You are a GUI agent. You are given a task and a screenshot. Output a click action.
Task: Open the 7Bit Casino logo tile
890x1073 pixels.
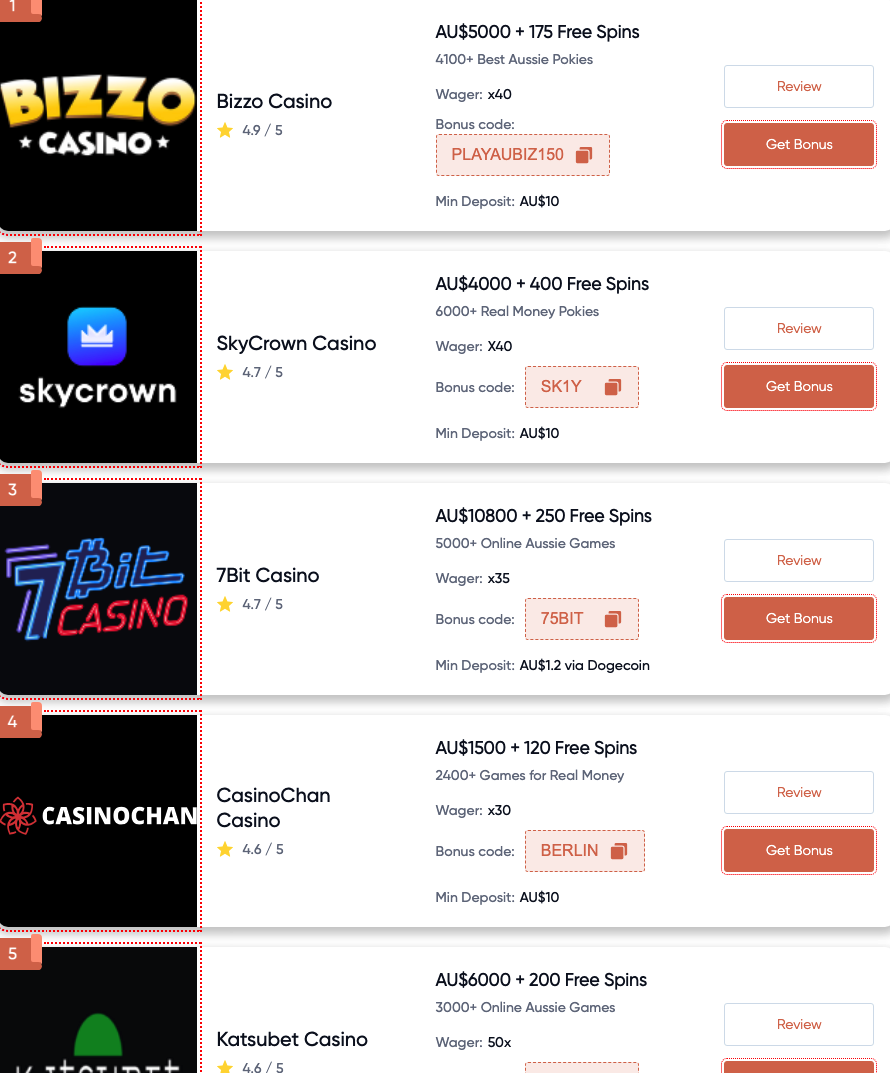click(98, 589)
